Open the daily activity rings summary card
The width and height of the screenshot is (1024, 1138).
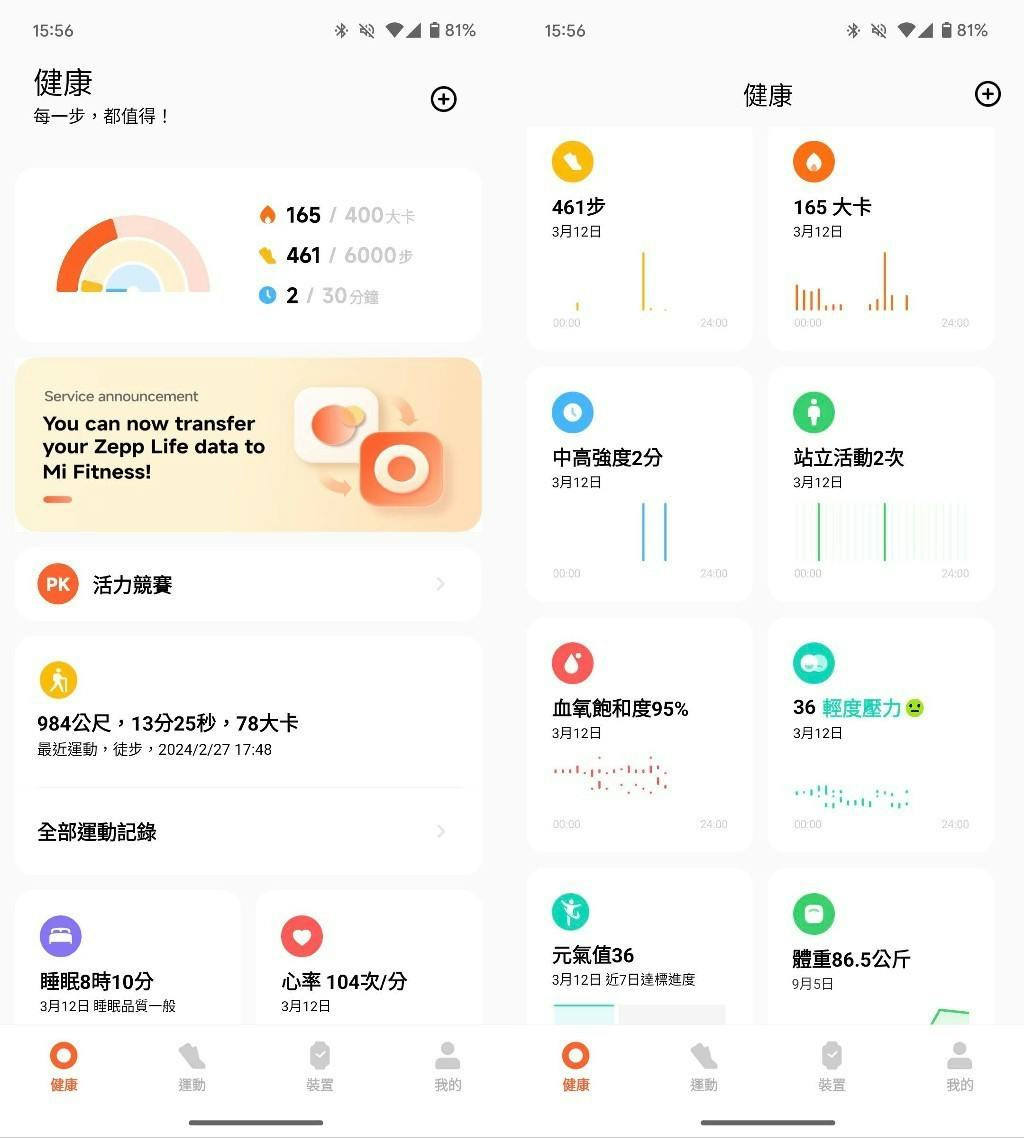coord(248,255)
